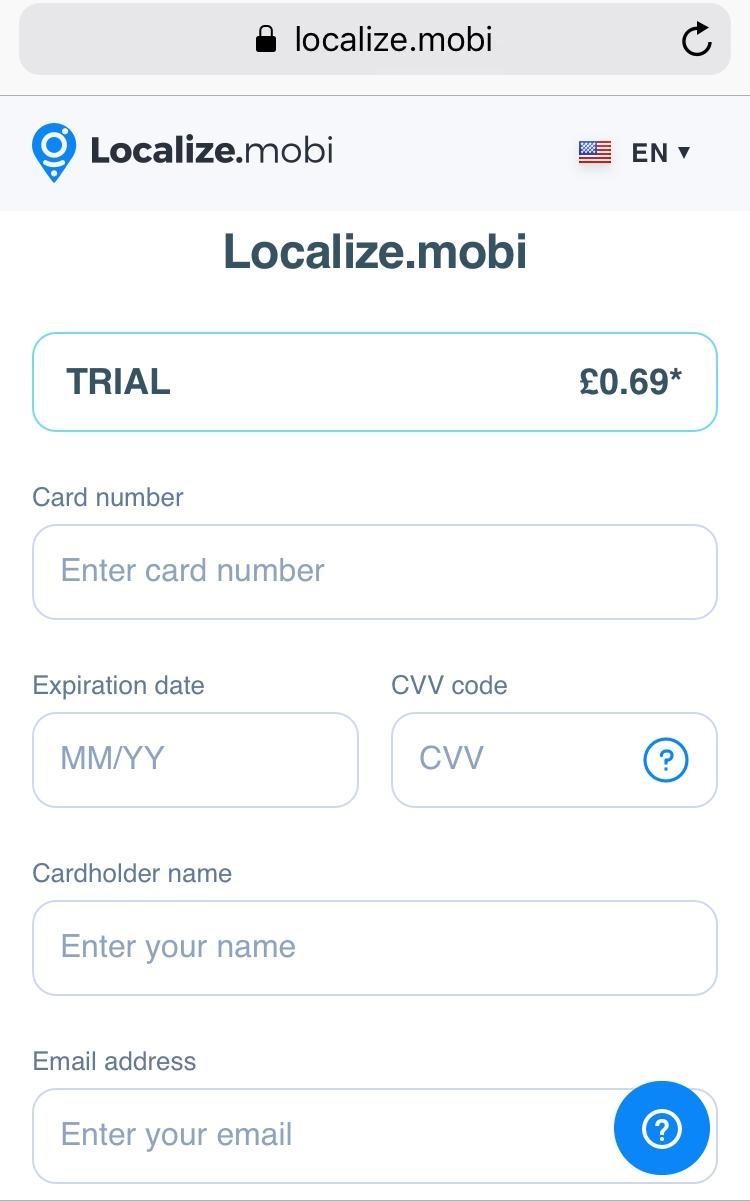Tap the MM/YY expiration date field
The width and height of the screenshot is (750, 1201).
pyautogui.click(x=195, y=760)
